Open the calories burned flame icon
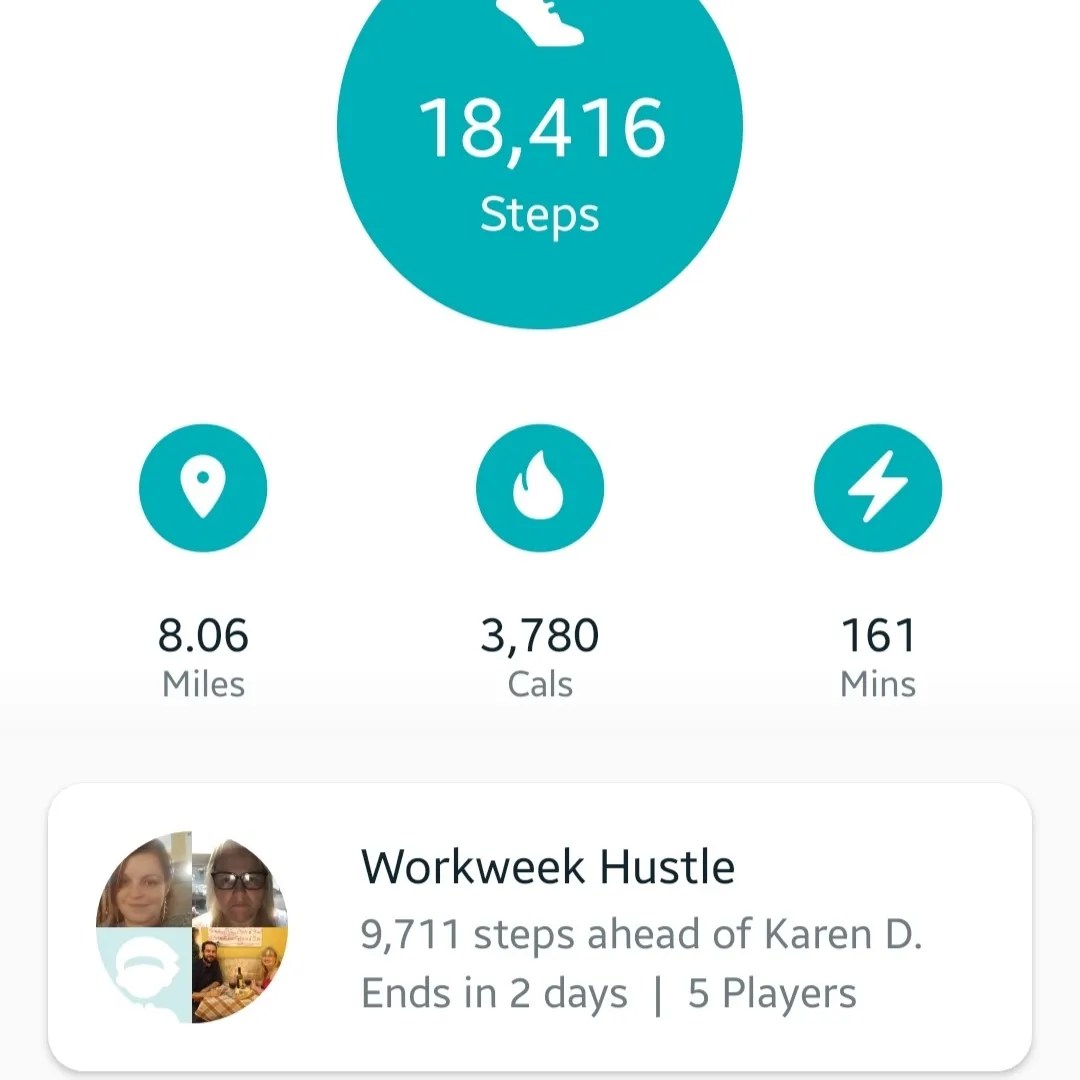The width and height of the screenshot is (1080, 1080). pyautogui.click(x=540, y=488)
